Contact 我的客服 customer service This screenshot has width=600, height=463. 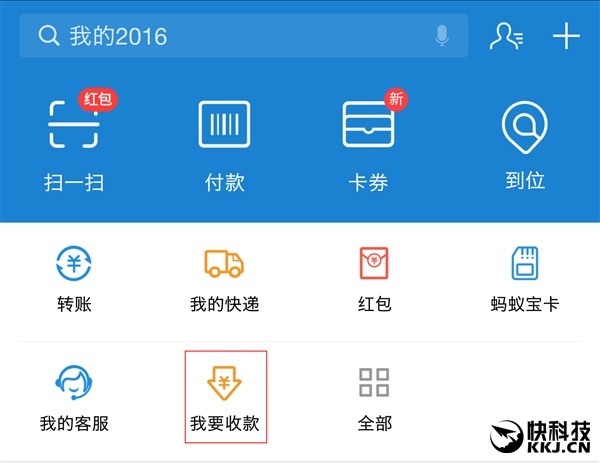tap(74, 398)
